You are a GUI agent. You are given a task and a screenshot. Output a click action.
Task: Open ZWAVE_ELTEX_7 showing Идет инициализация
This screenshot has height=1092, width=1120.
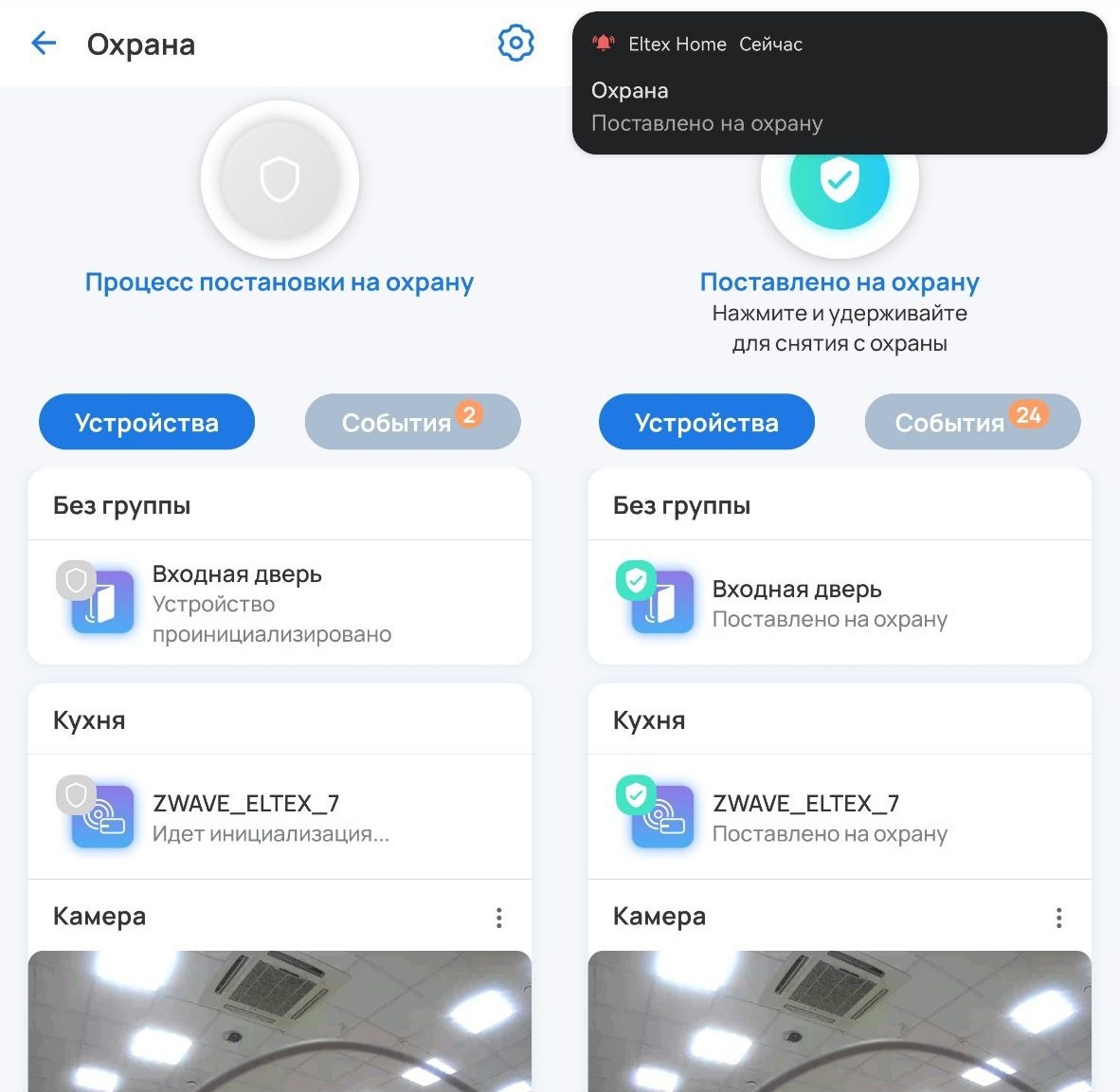coord(280,817)
